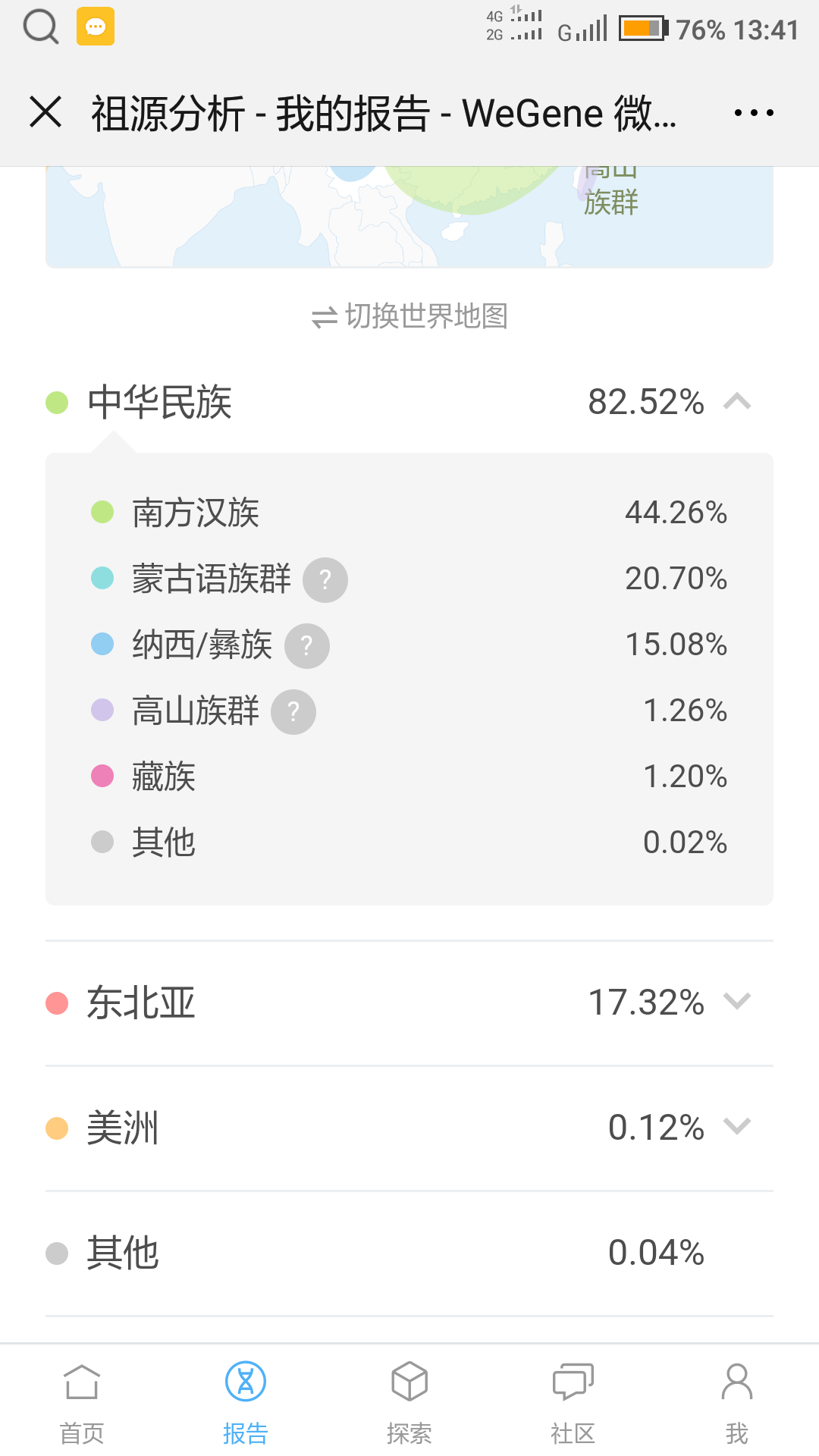Viewport: 819px width, 1456px height.
Task: Switch to the 首页 tab
Action: coord(82,1403)
